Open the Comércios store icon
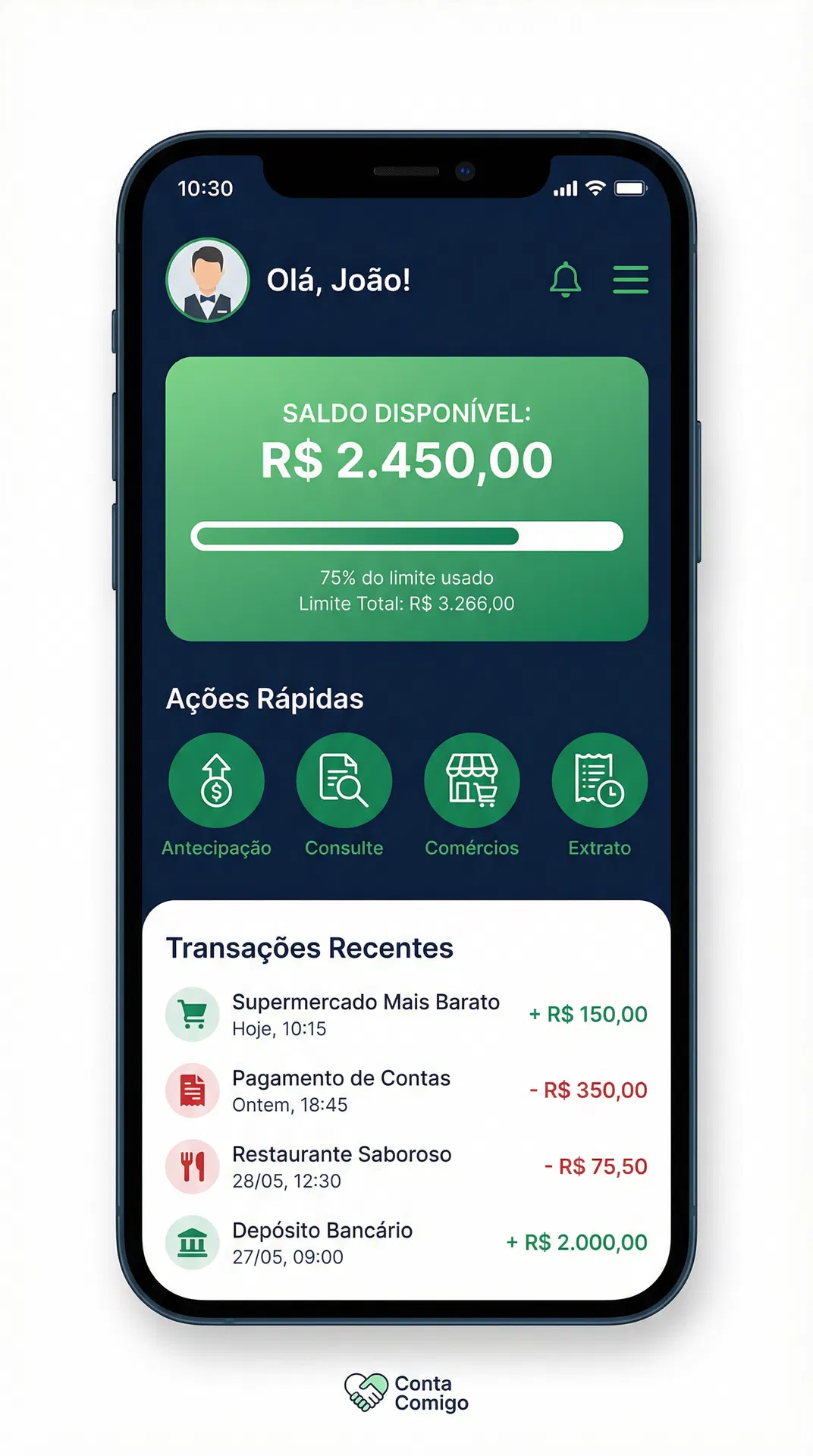 point(472,780)
